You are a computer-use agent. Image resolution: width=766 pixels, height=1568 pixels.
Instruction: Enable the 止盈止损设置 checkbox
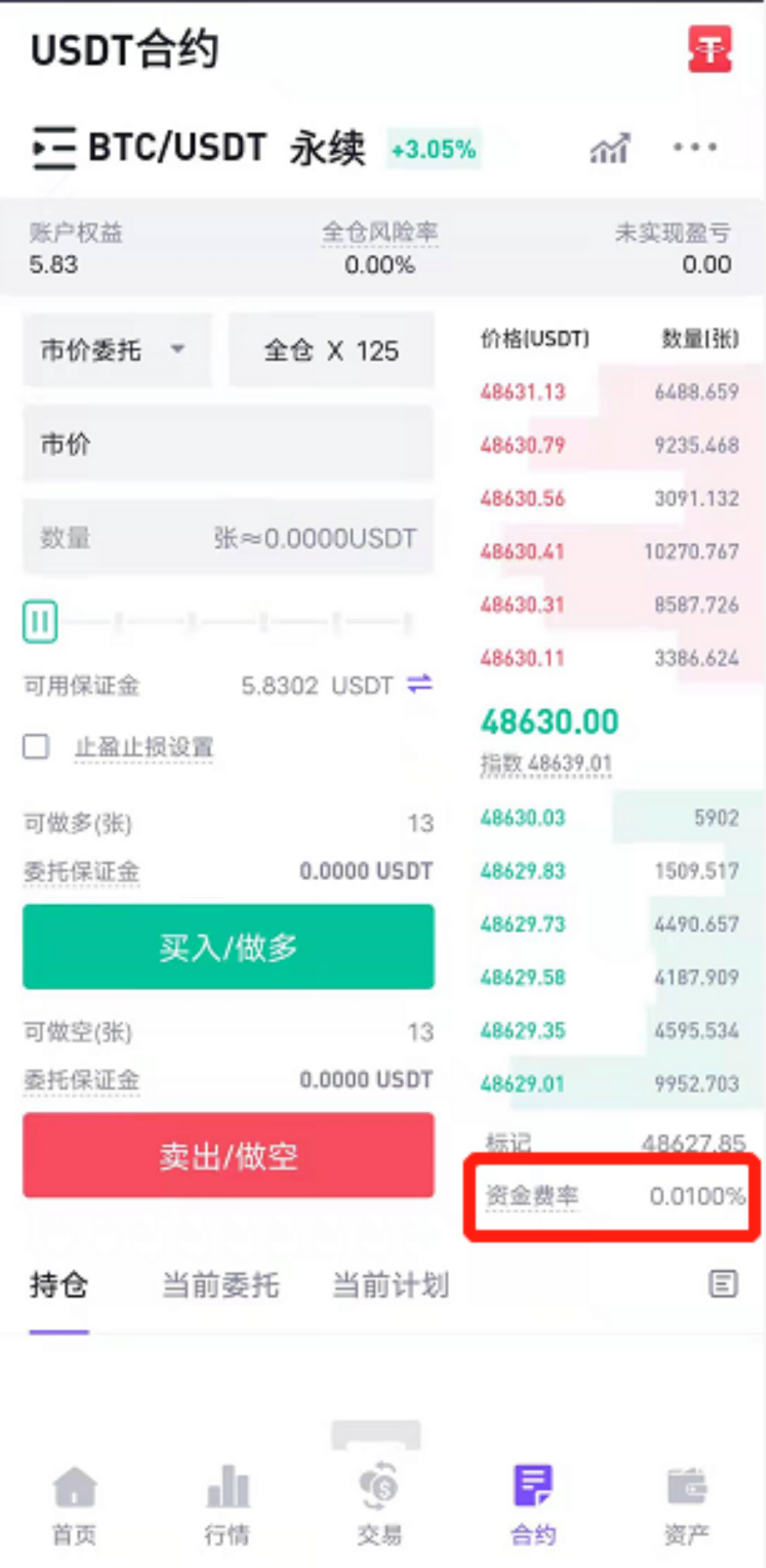tap(36, 747)
